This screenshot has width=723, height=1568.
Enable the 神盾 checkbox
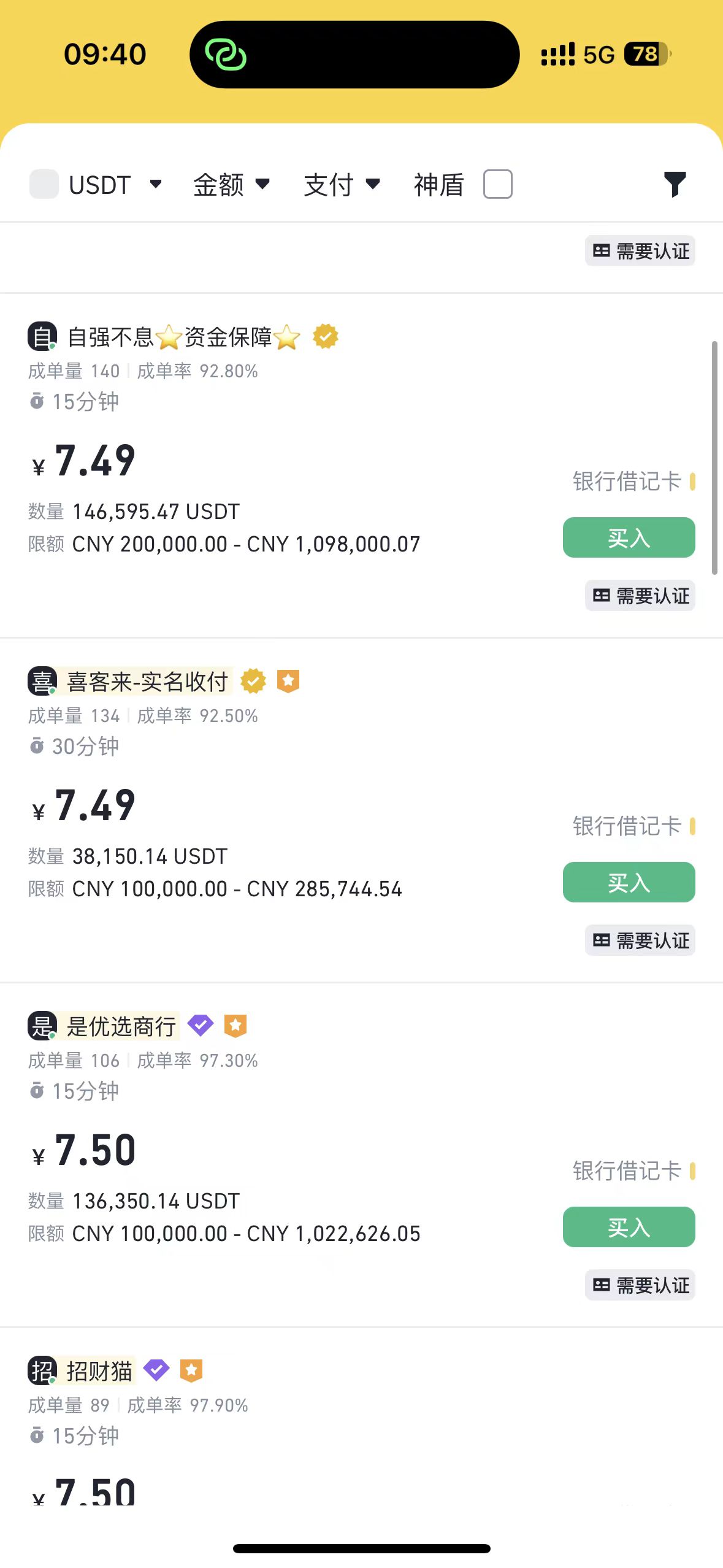497,183
